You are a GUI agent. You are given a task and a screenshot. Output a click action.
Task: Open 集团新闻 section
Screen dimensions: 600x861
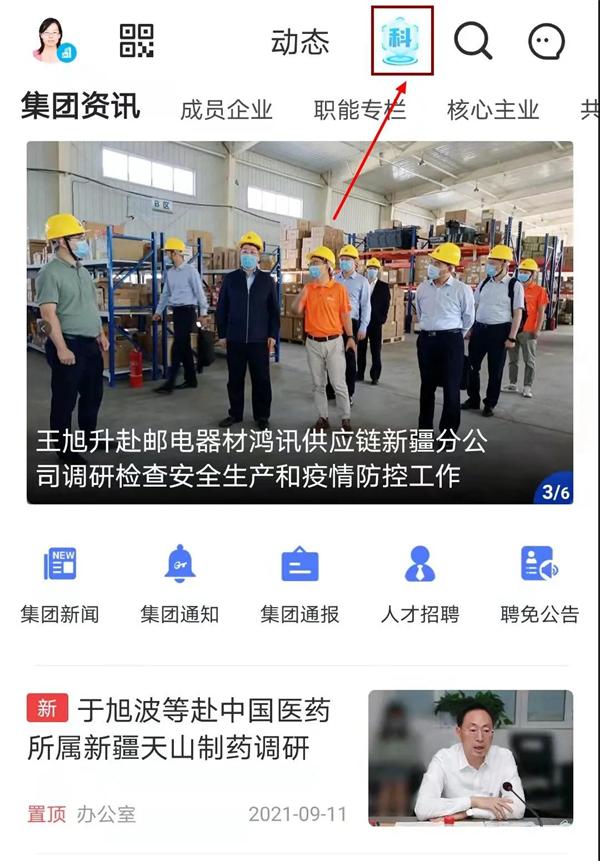coord(60,583)
